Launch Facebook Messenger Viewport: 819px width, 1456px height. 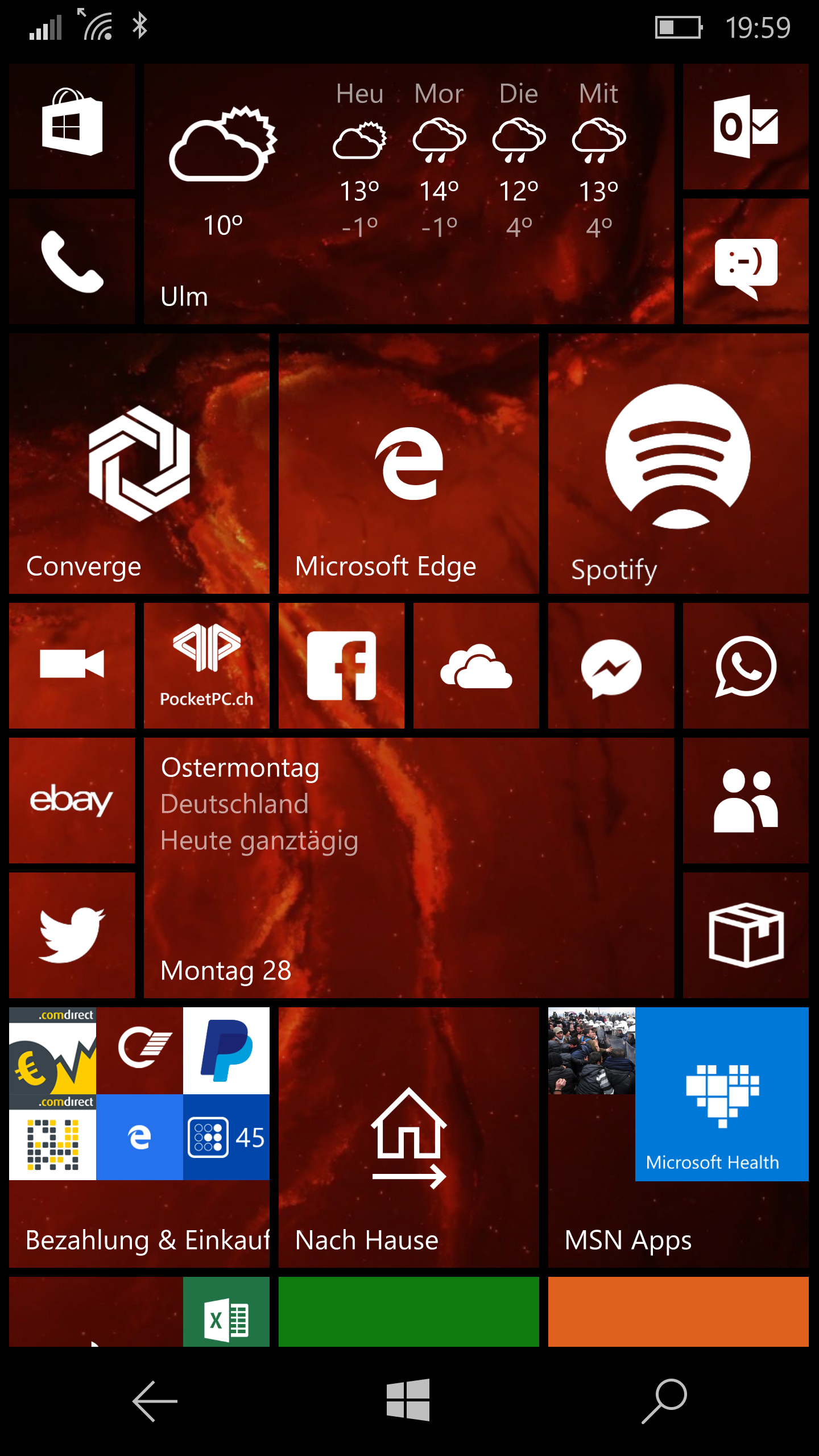click(611, 665)
